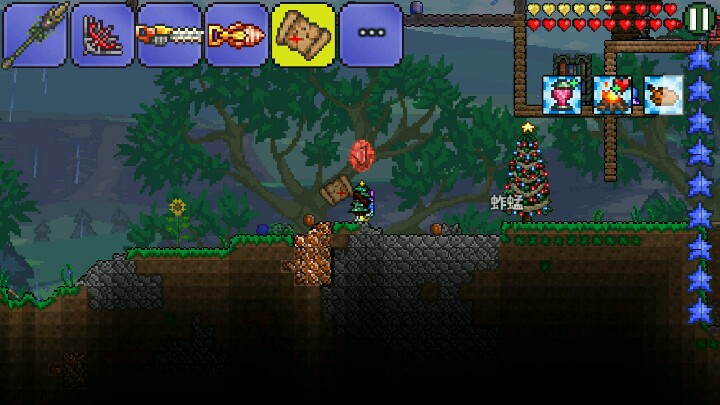Select the chain gun hotbar slot
Image resolution: width=720 pixels, height=405 pixels.
(169, 35)
